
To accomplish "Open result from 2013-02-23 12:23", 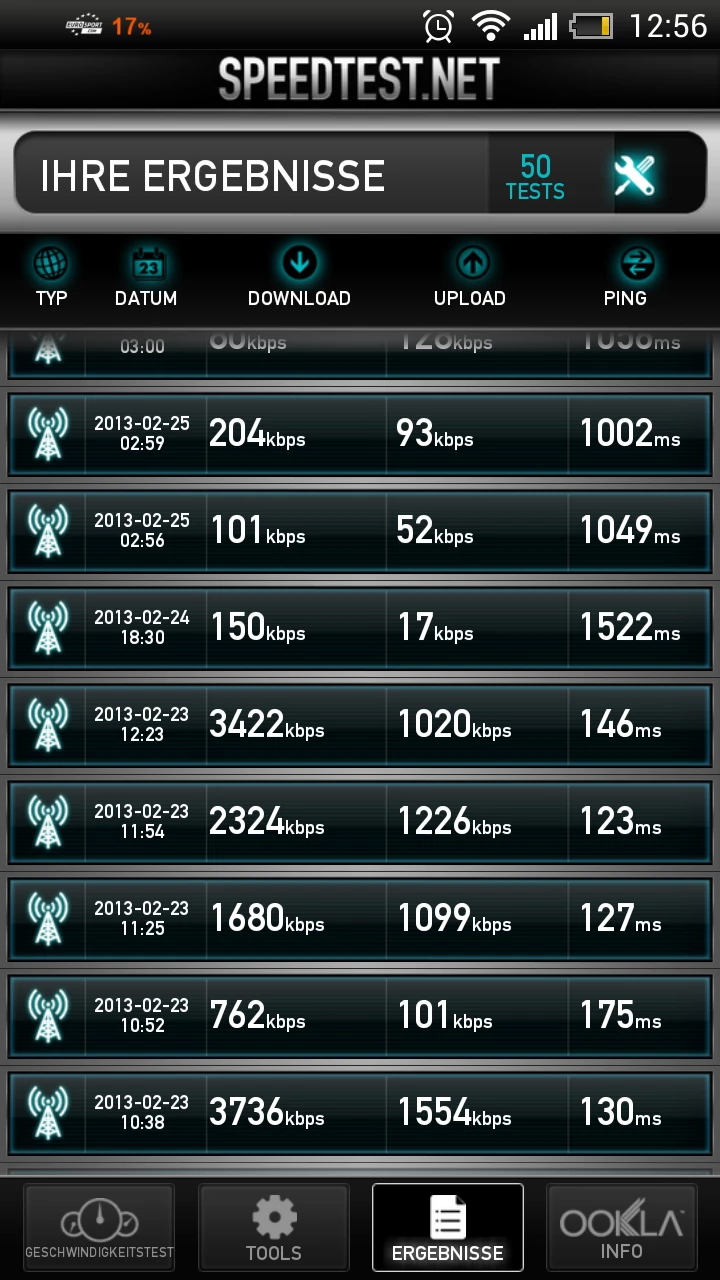I will click(x=360, y=725).
